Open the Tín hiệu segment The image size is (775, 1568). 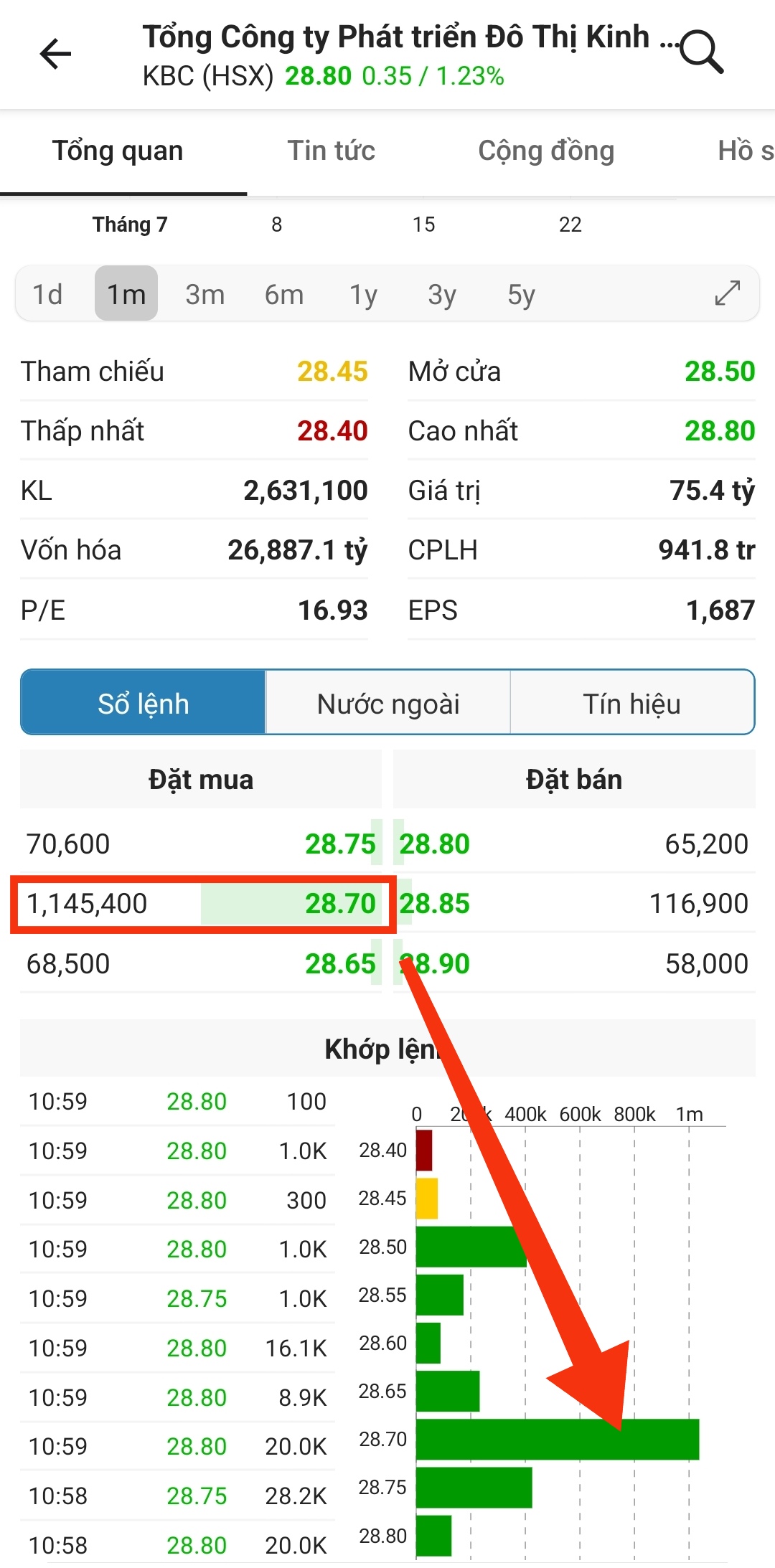[631, 704]
